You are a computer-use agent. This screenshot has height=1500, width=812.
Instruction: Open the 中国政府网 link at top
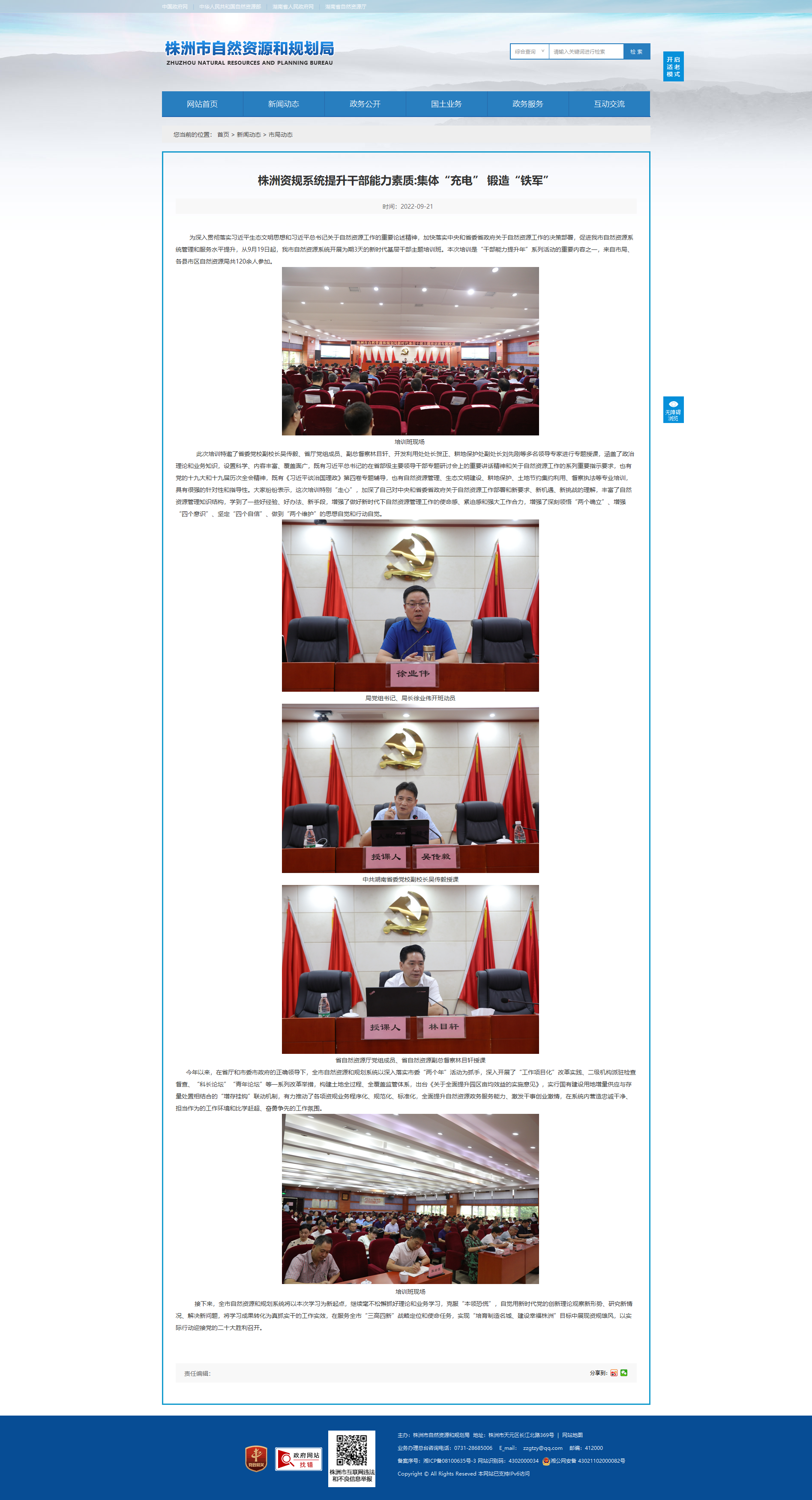[175, 7]
